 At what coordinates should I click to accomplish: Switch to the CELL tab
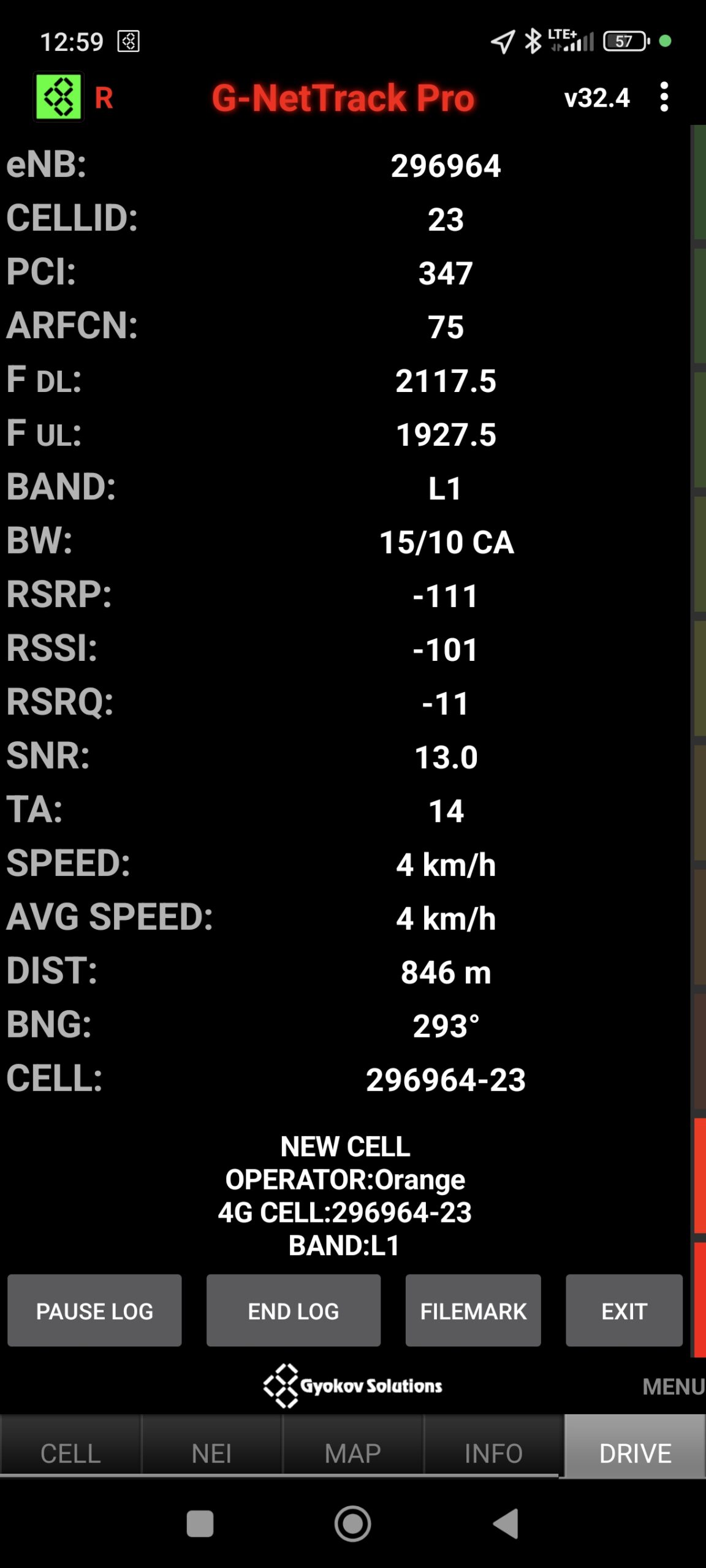click(70, 1453)
